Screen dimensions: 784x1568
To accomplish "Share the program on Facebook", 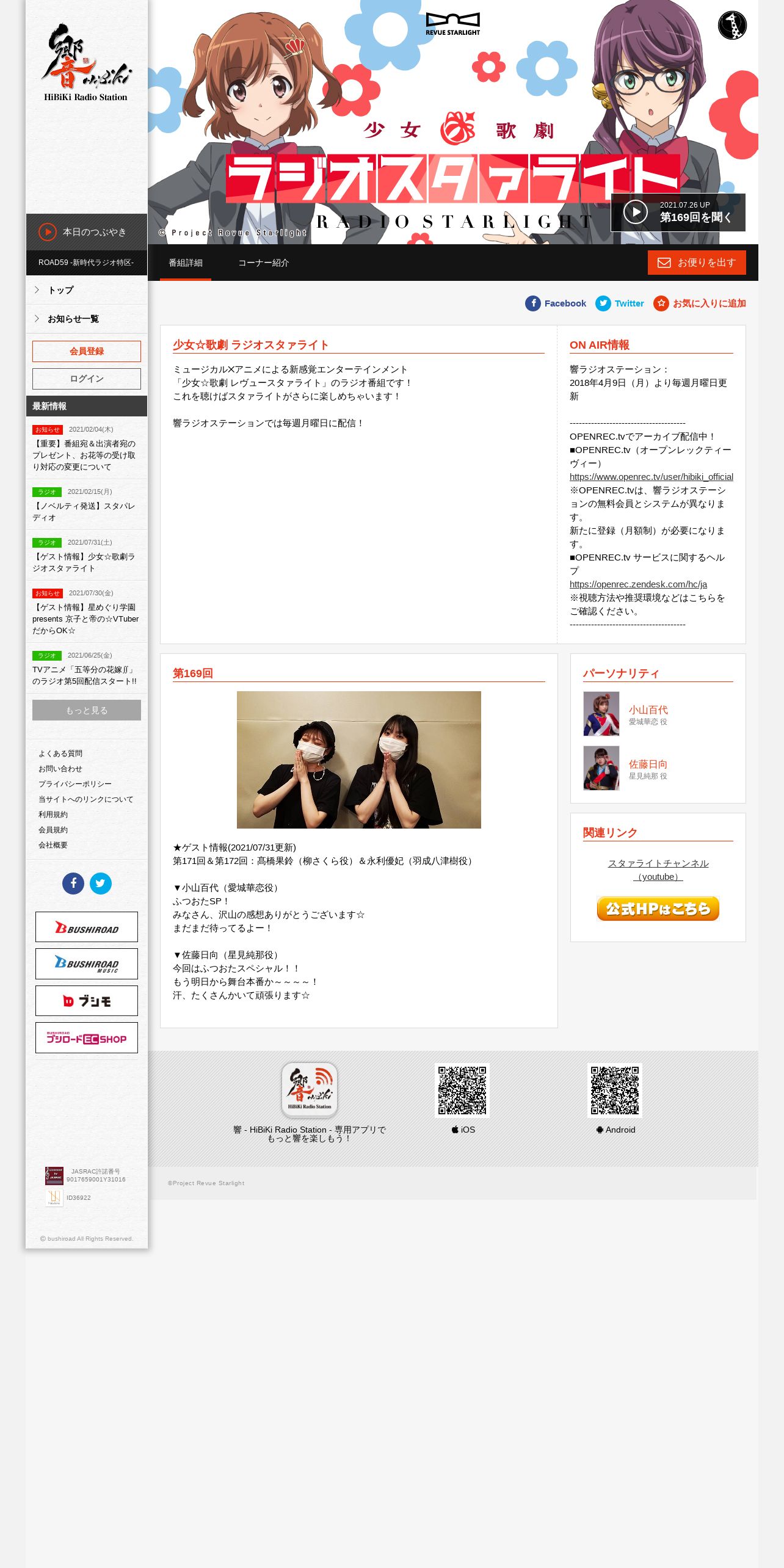I will 556,303.
